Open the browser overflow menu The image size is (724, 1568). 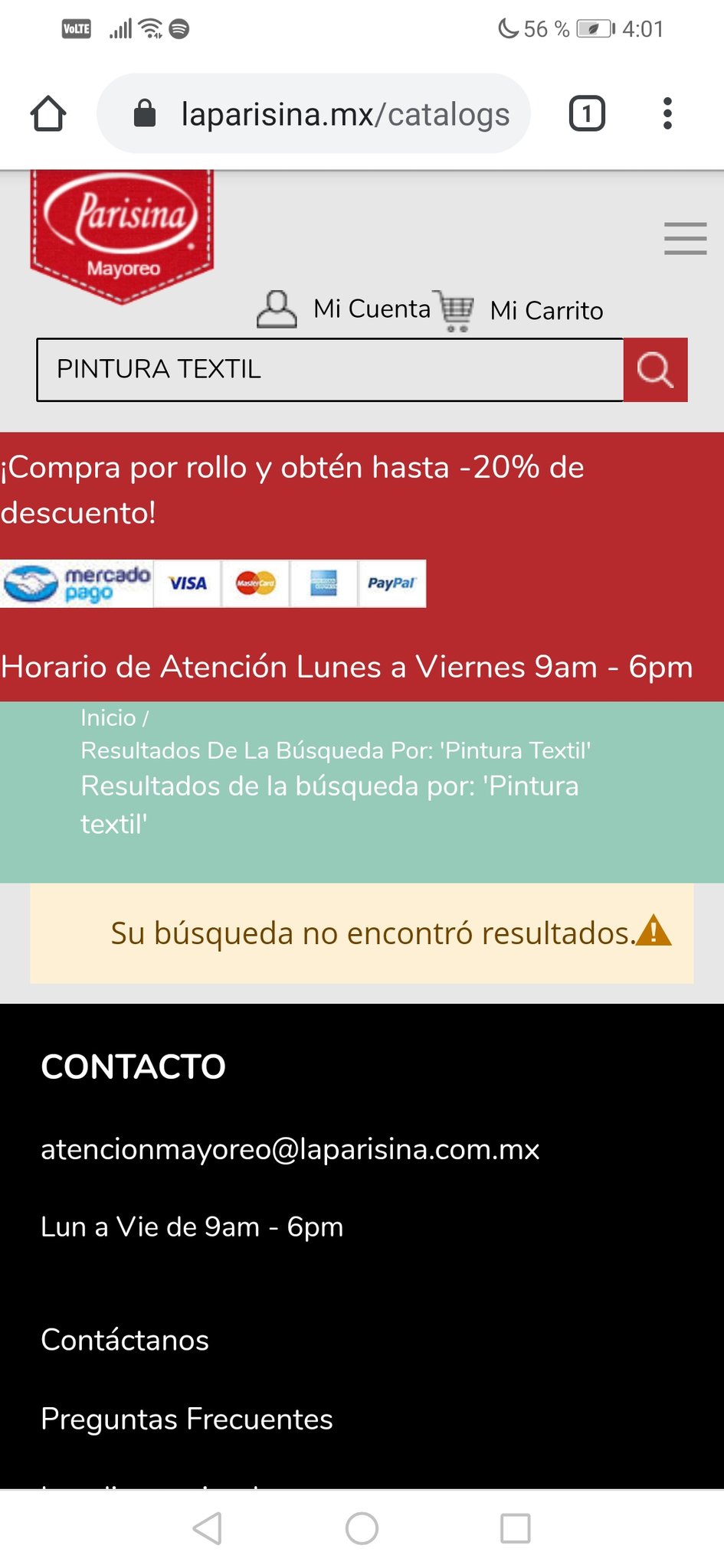[x=667, y=114]
